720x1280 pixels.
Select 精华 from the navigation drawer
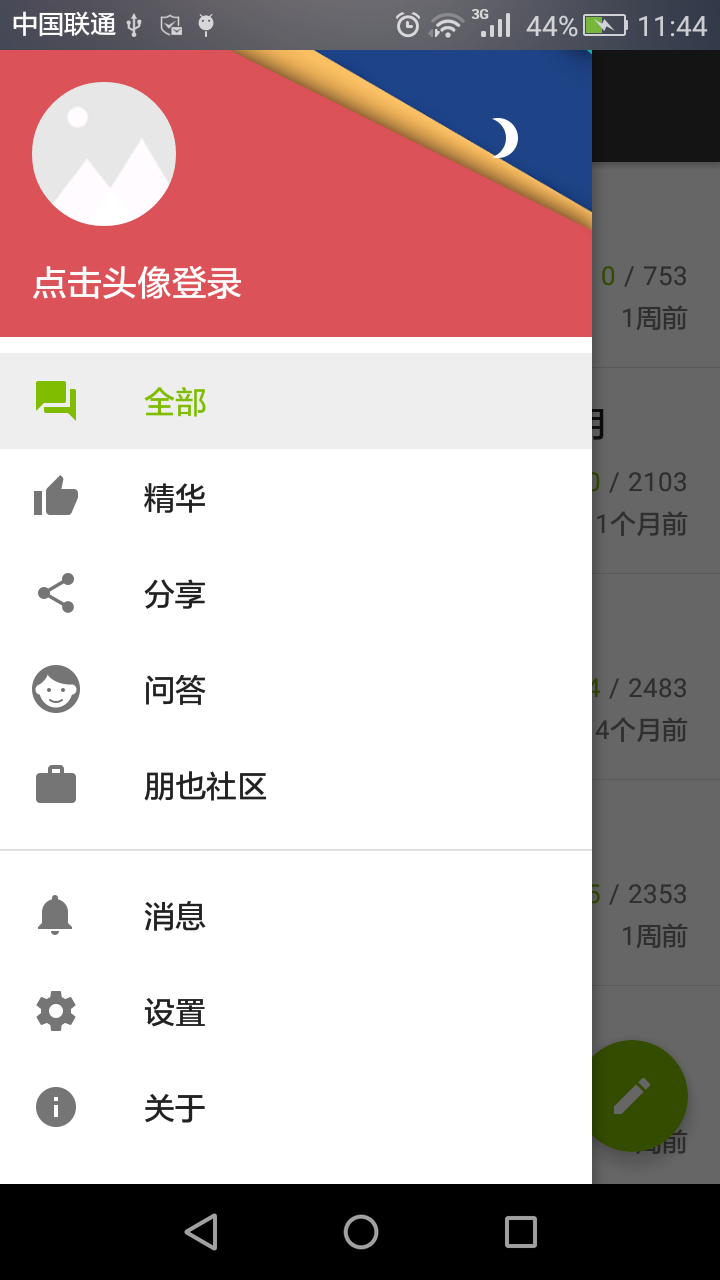[x=175, y=496]
